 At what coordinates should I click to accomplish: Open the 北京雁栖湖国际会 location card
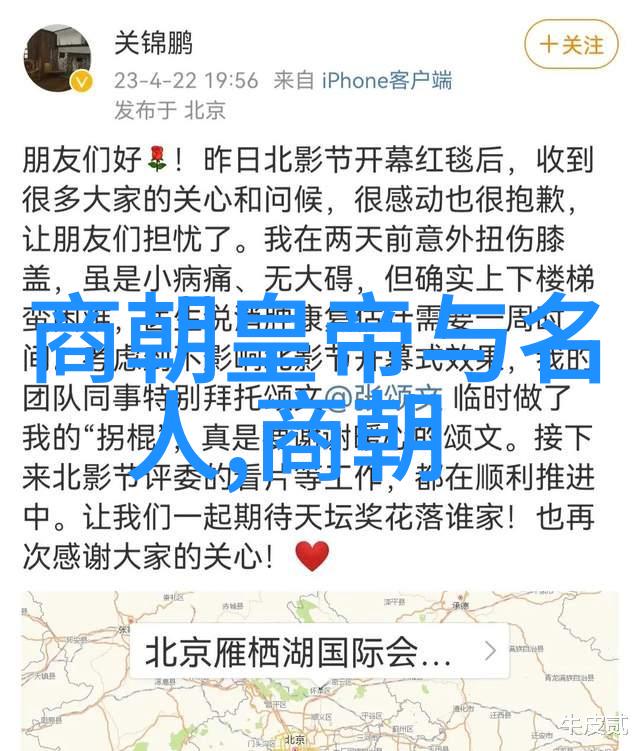(x=319, y=653)
